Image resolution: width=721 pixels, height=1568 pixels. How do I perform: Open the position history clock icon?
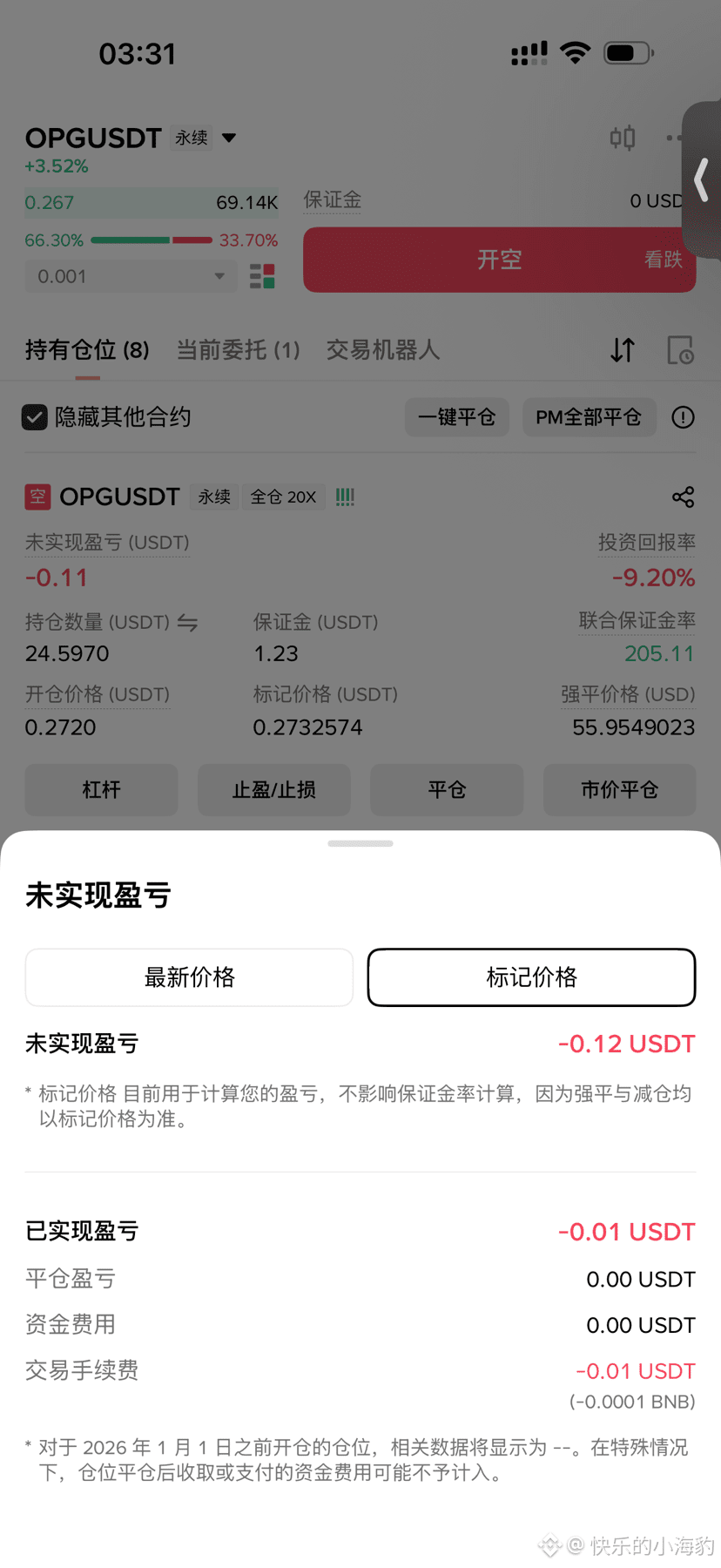681,350
